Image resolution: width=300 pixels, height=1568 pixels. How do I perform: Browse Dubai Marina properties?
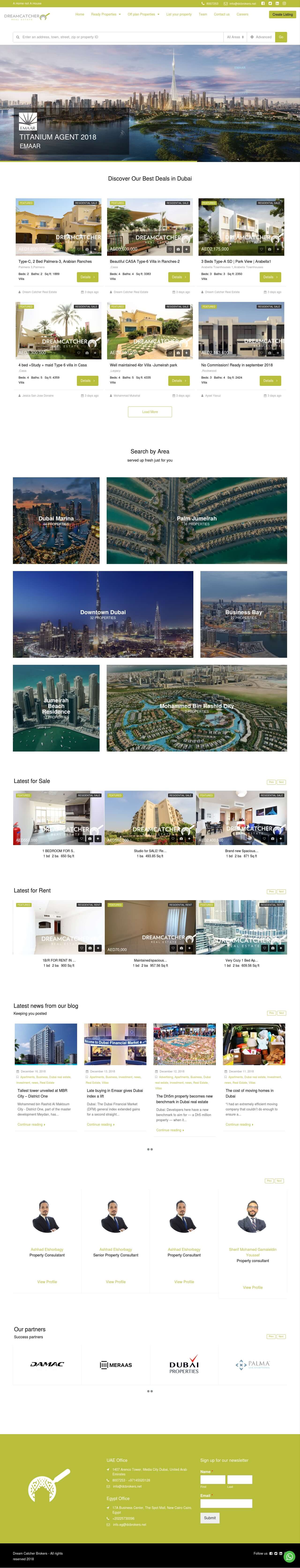pyautogui.click(x=56, y=520)
